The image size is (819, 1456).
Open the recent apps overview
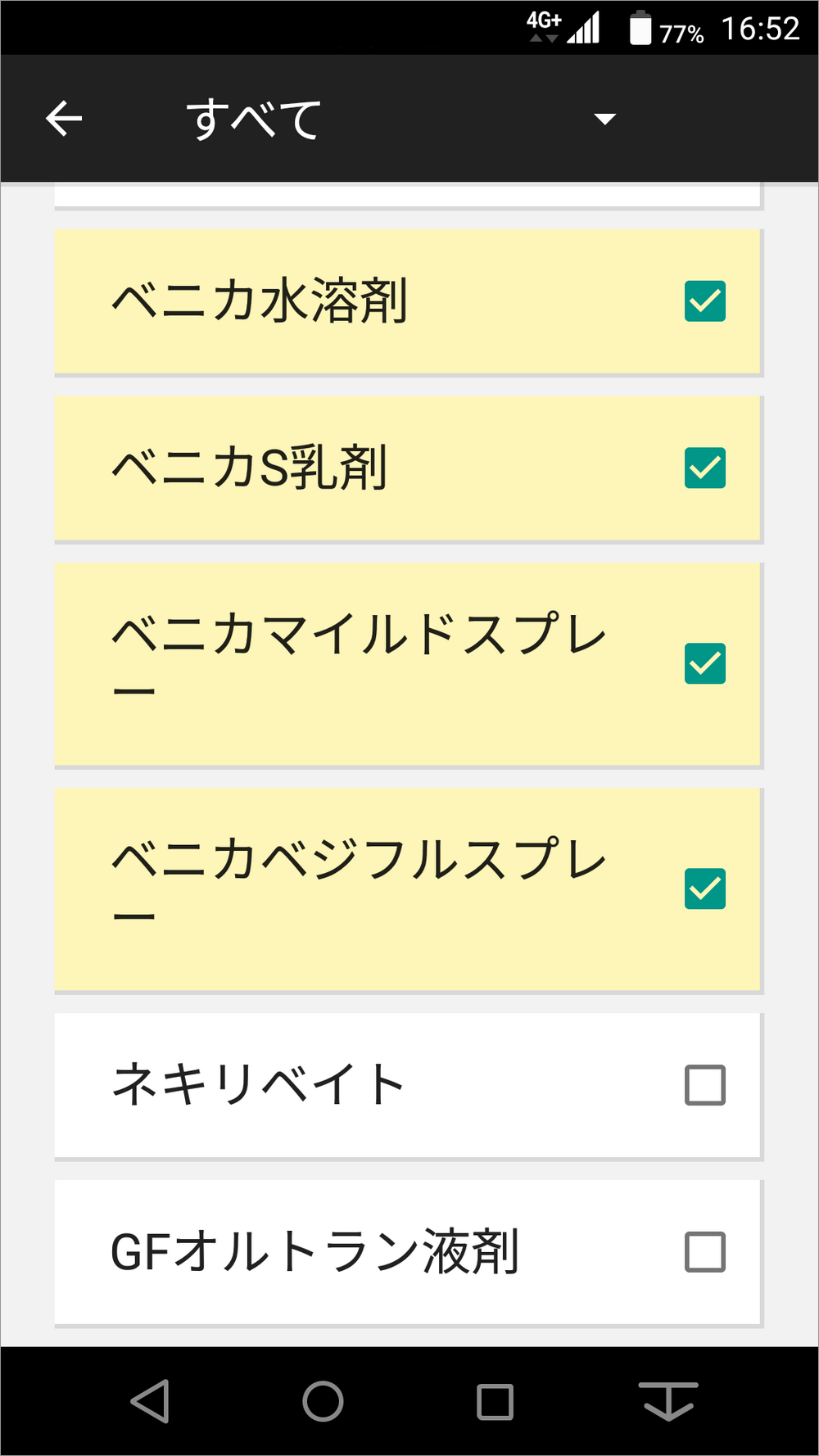[x=495, y=1401]
